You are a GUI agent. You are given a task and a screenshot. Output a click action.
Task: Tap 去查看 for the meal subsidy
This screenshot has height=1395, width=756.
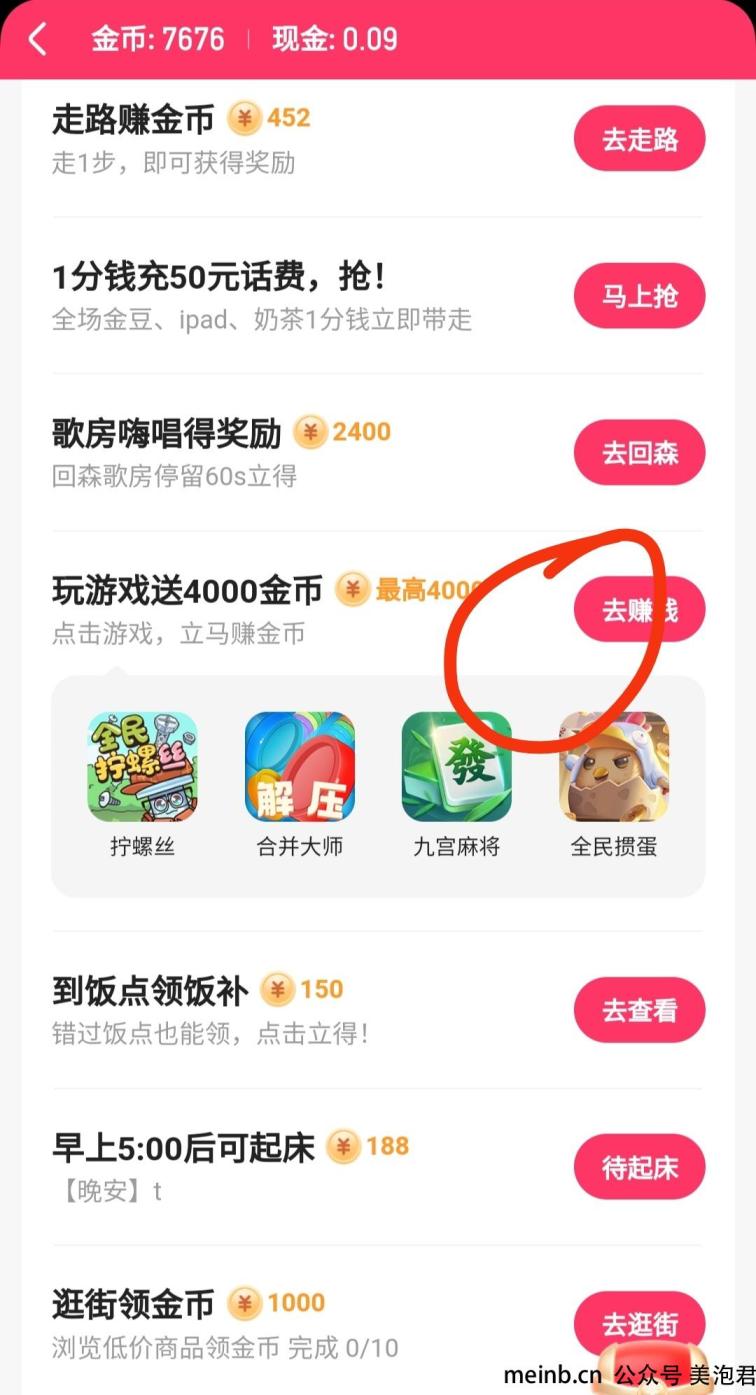(639, 1010)
